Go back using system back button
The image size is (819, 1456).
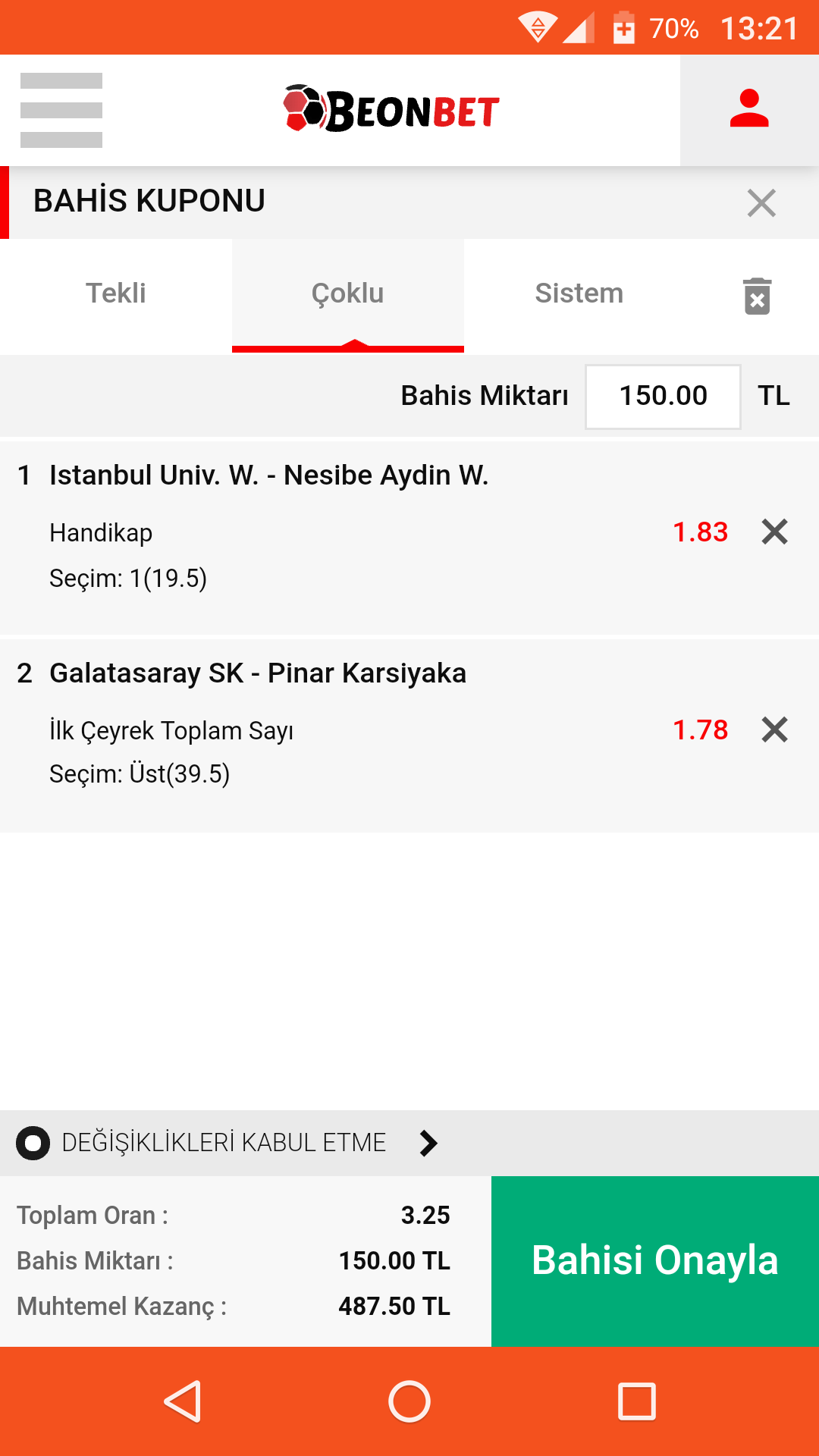(183, 1401)
